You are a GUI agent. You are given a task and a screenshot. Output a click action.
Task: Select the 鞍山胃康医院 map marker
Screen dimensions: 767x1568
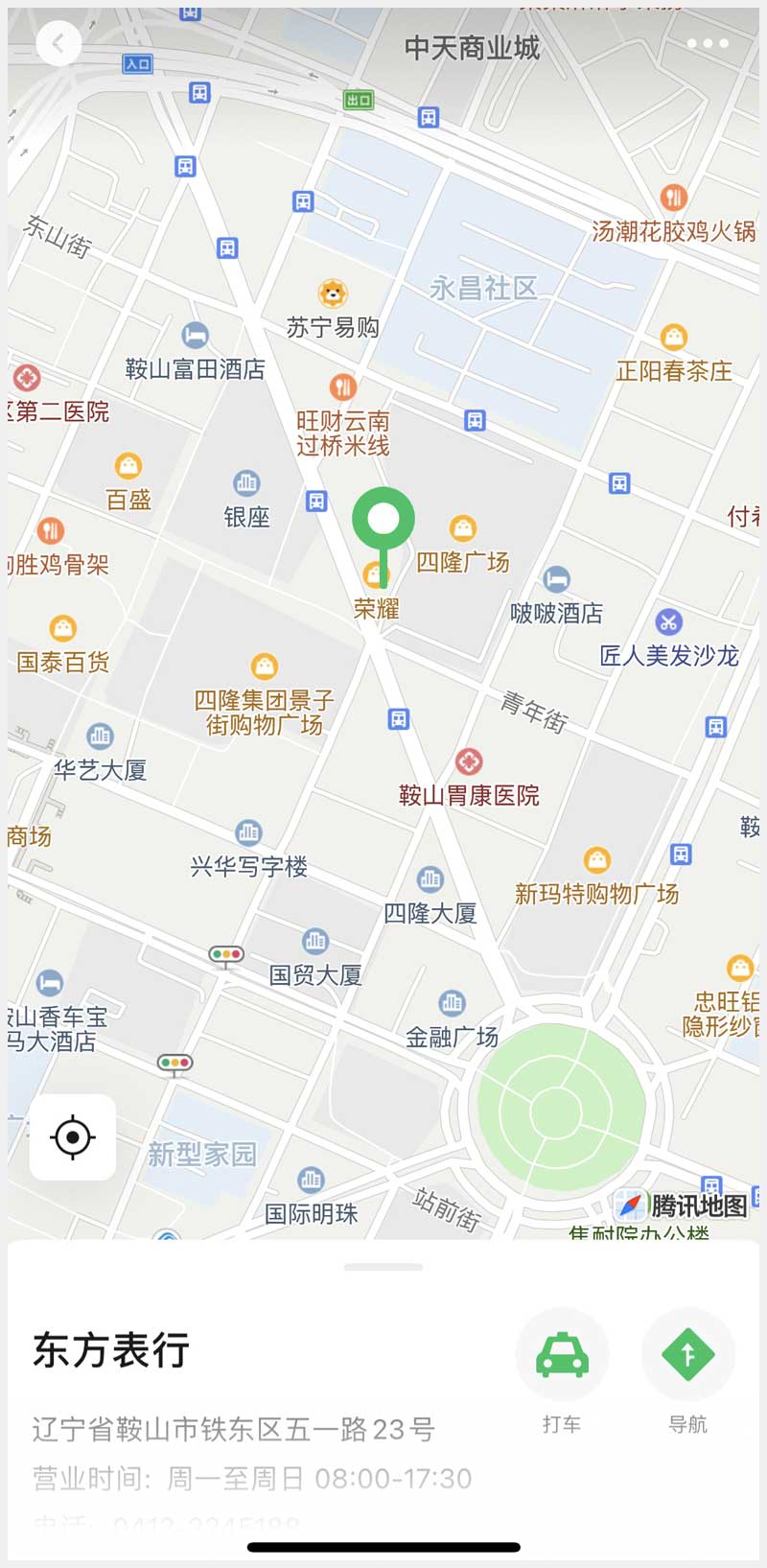tap(469, 762)
